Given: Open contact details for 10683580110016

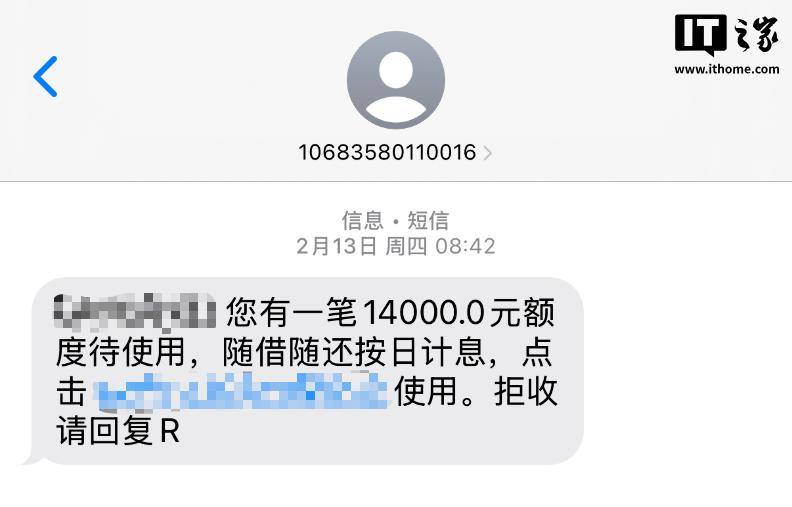Looking at the screenshot, I should pyautogui.click(x=395, y=152).
